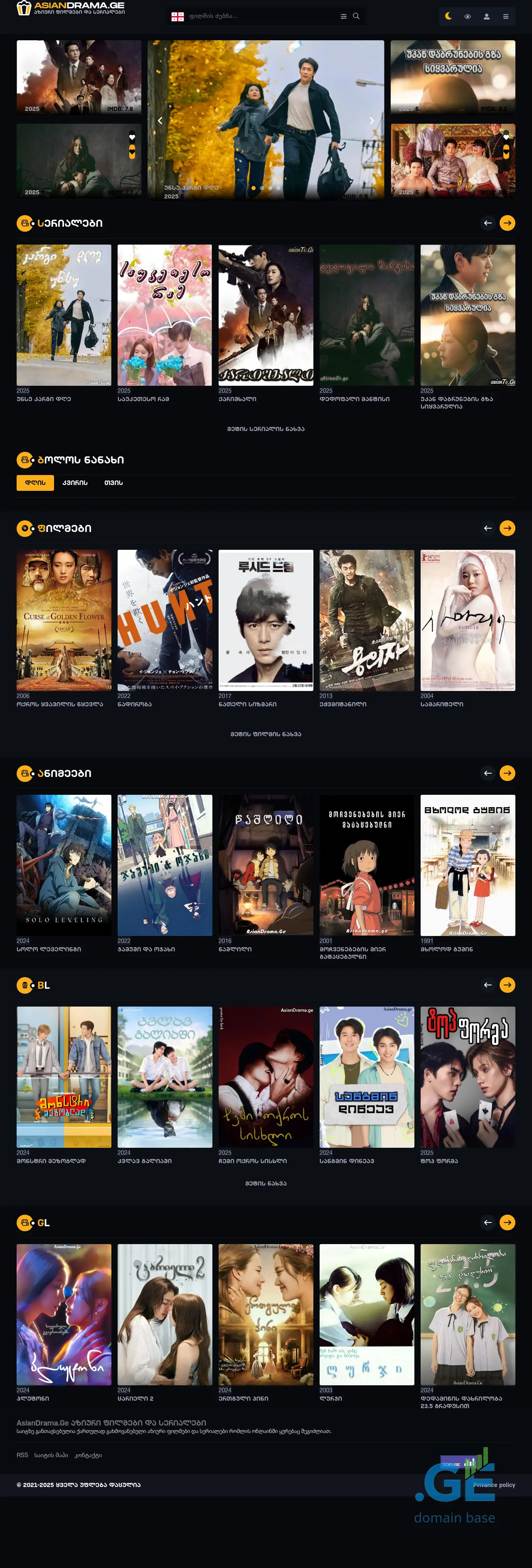Tap the next arrow in the სერიალები section
Viewport: 532px width, 1568px height.
(507, 223)
